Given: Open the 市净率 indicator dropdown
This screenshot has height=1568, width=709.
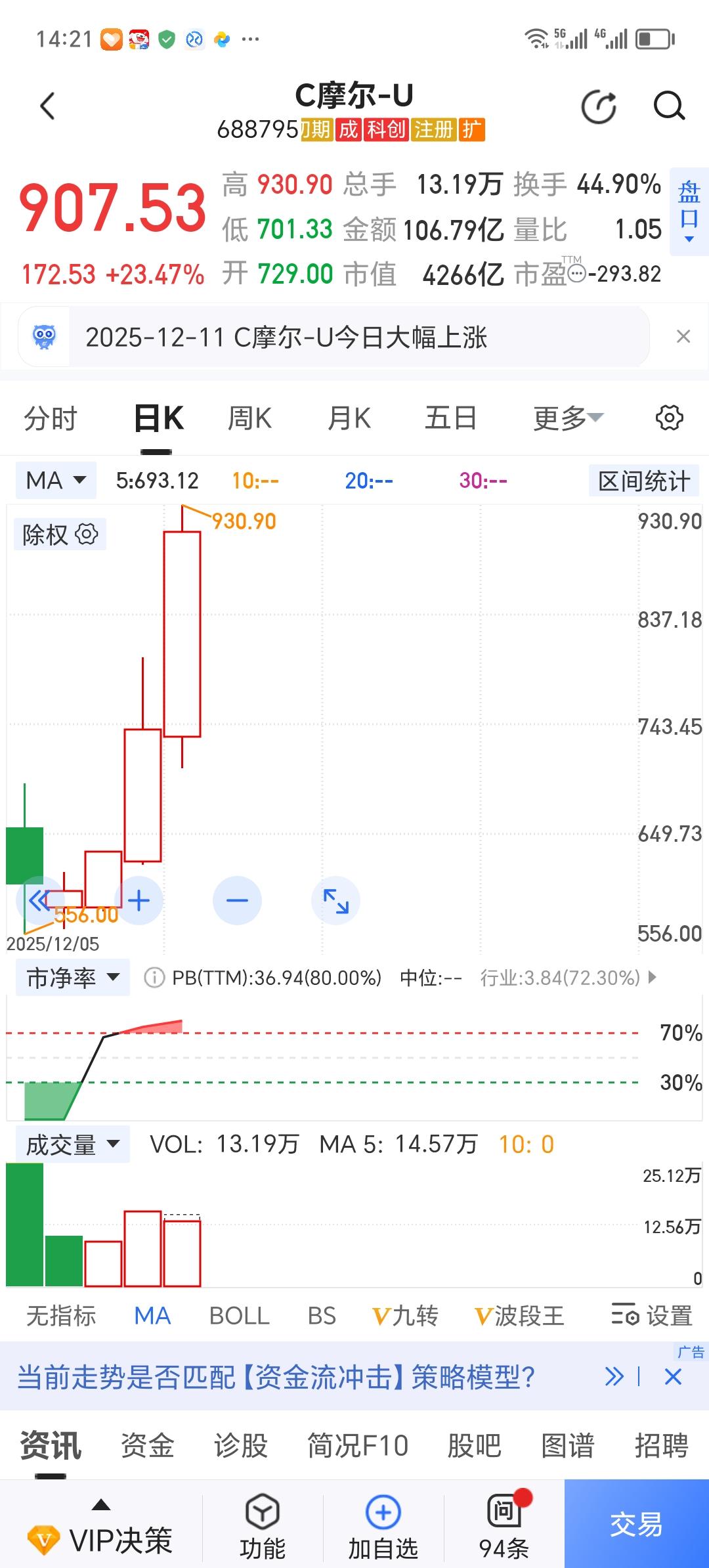Looking at the screenshot, I should [72, 978].
